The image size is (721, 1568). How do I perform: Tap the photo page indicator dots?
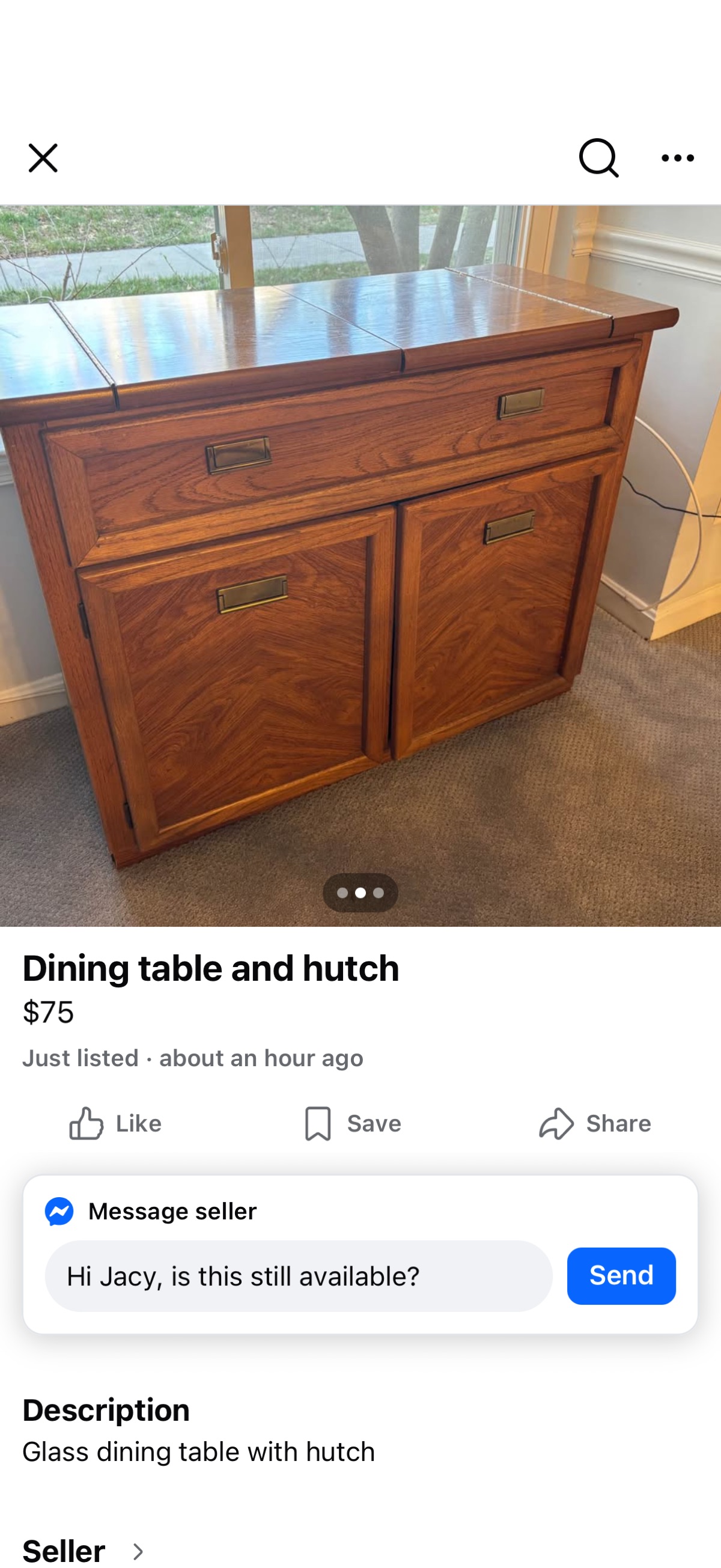[x=360, y=892]
